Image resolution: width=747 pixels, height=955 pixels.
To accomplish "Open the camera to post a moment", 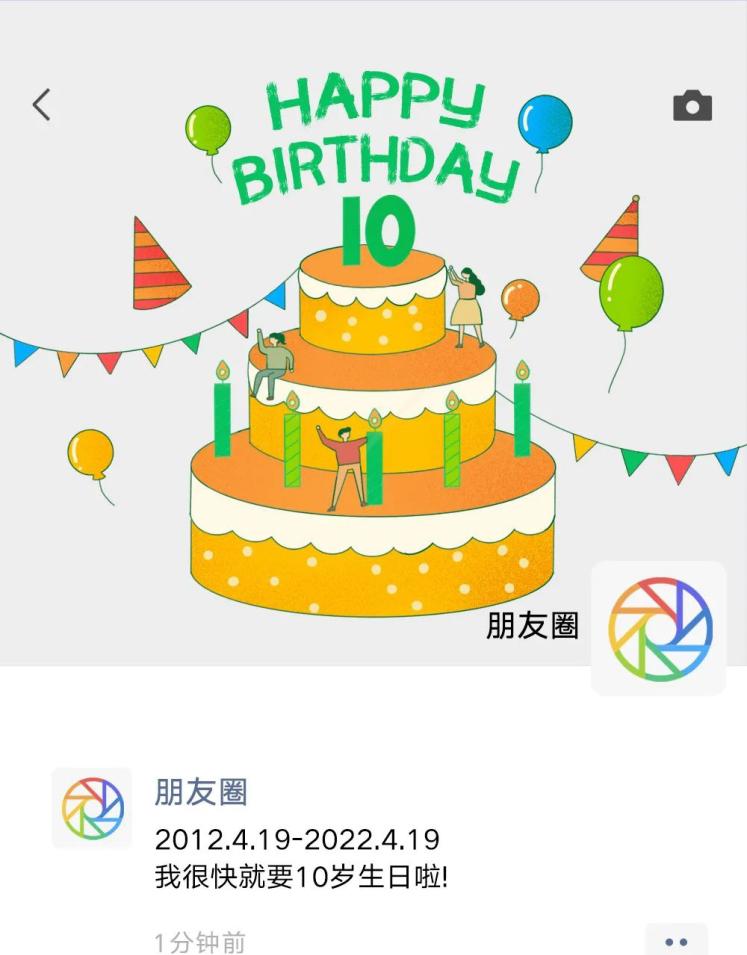I will 692,106.
